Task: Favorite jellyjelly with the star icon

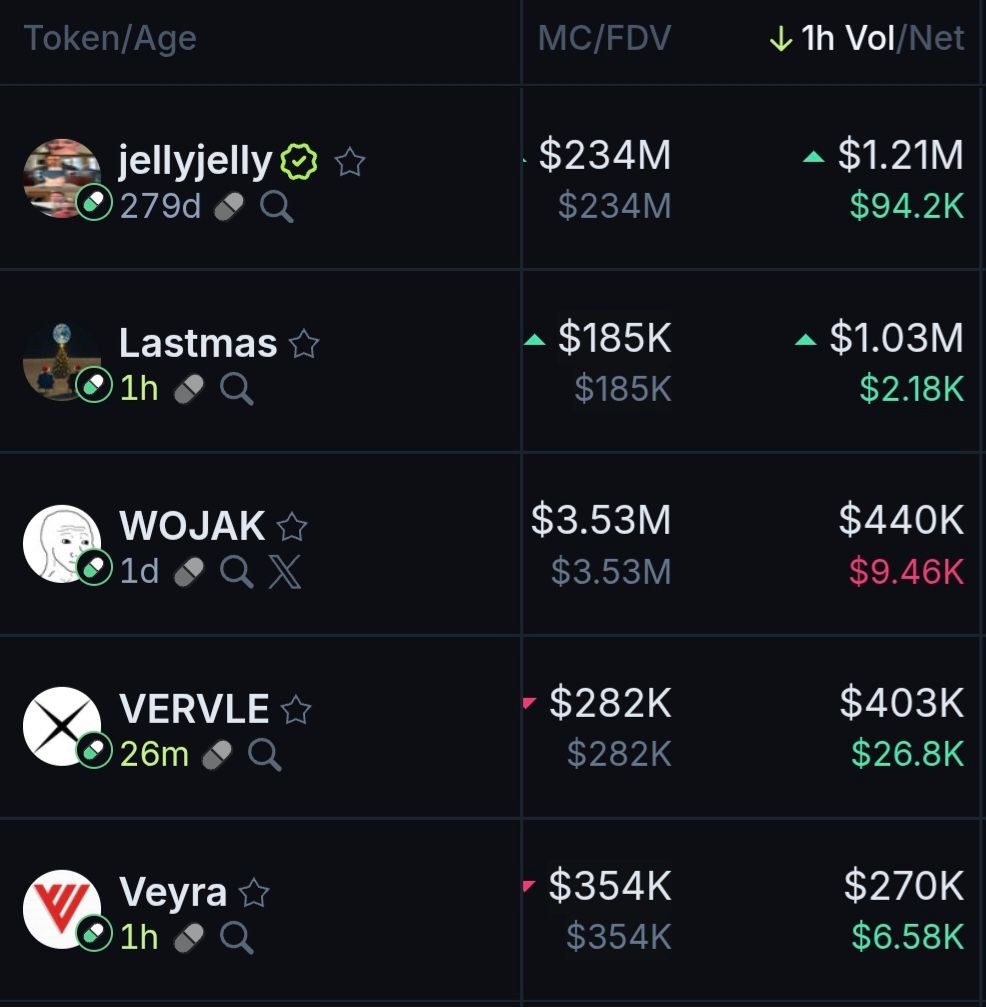Action: click(x=350, y=162)
